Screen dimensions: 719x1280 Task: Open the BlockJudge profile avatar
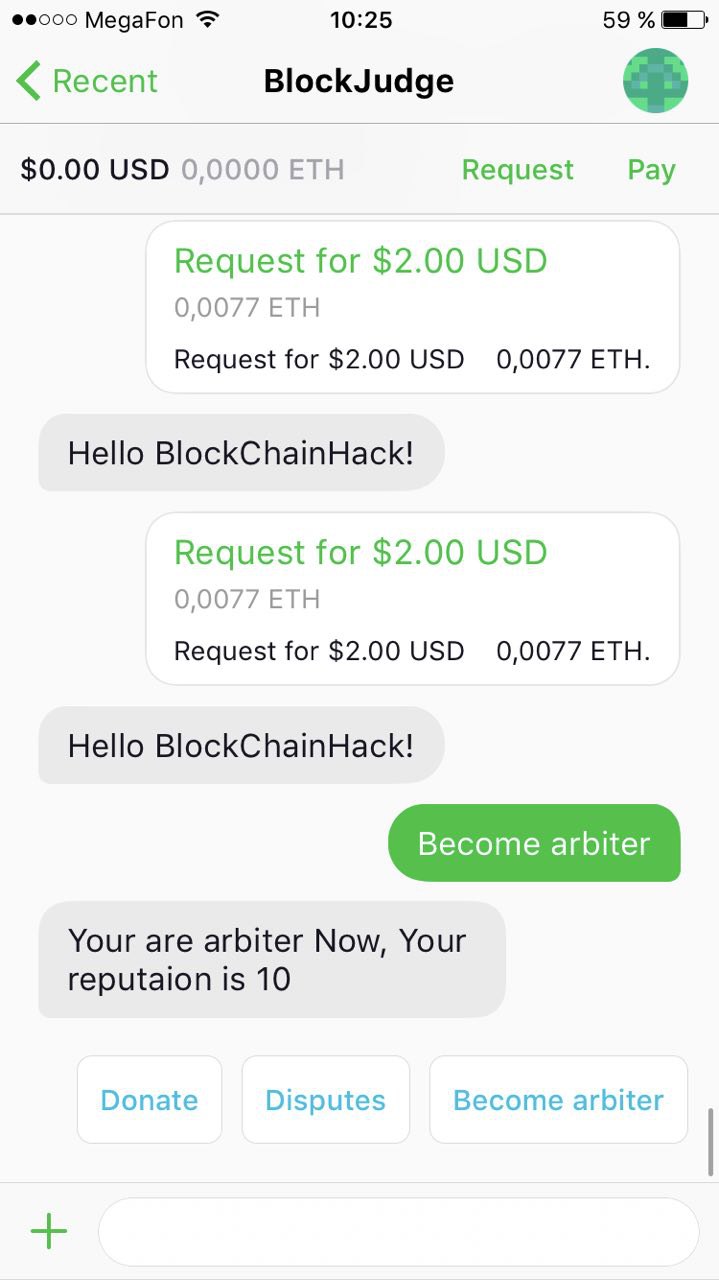(x=655, y=80)
